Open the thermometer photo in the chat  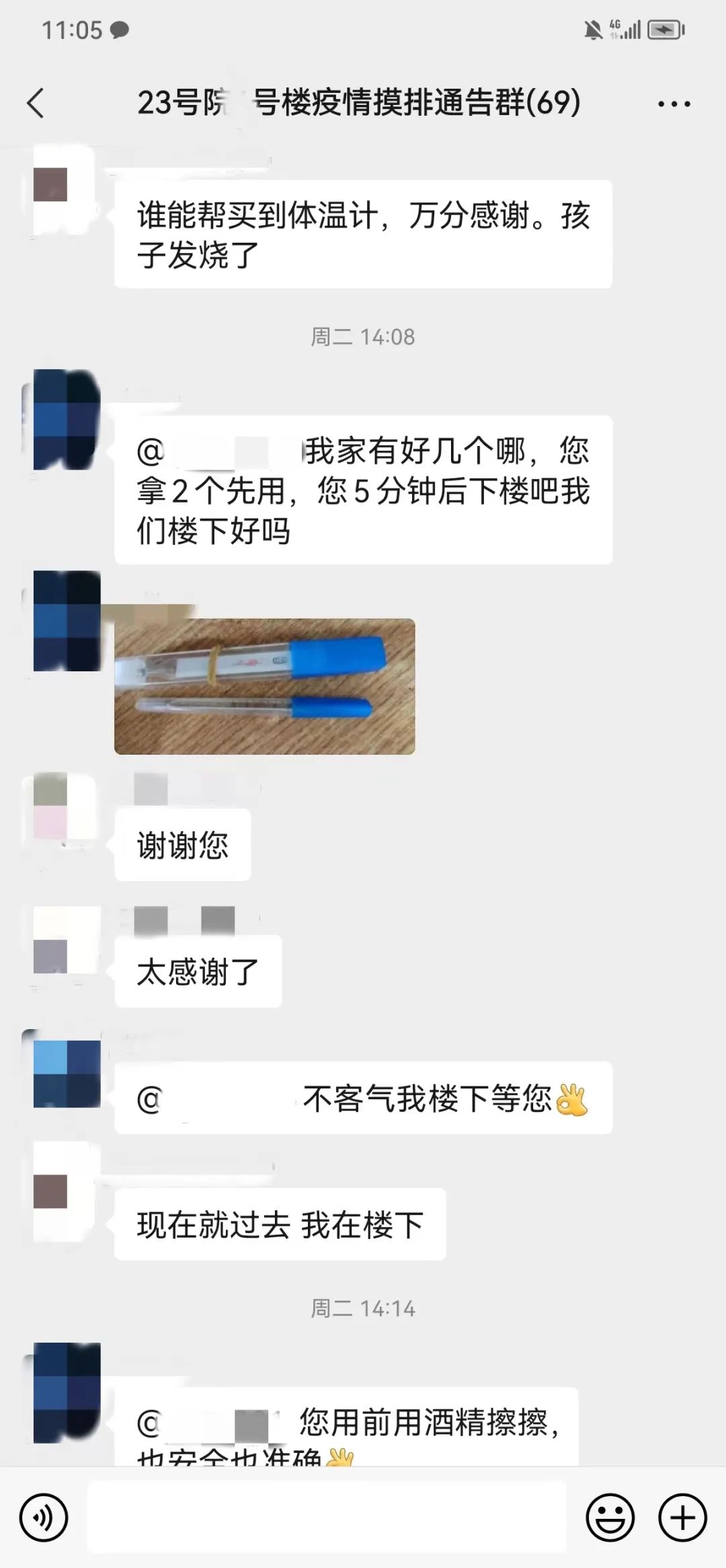click(264, 686)
